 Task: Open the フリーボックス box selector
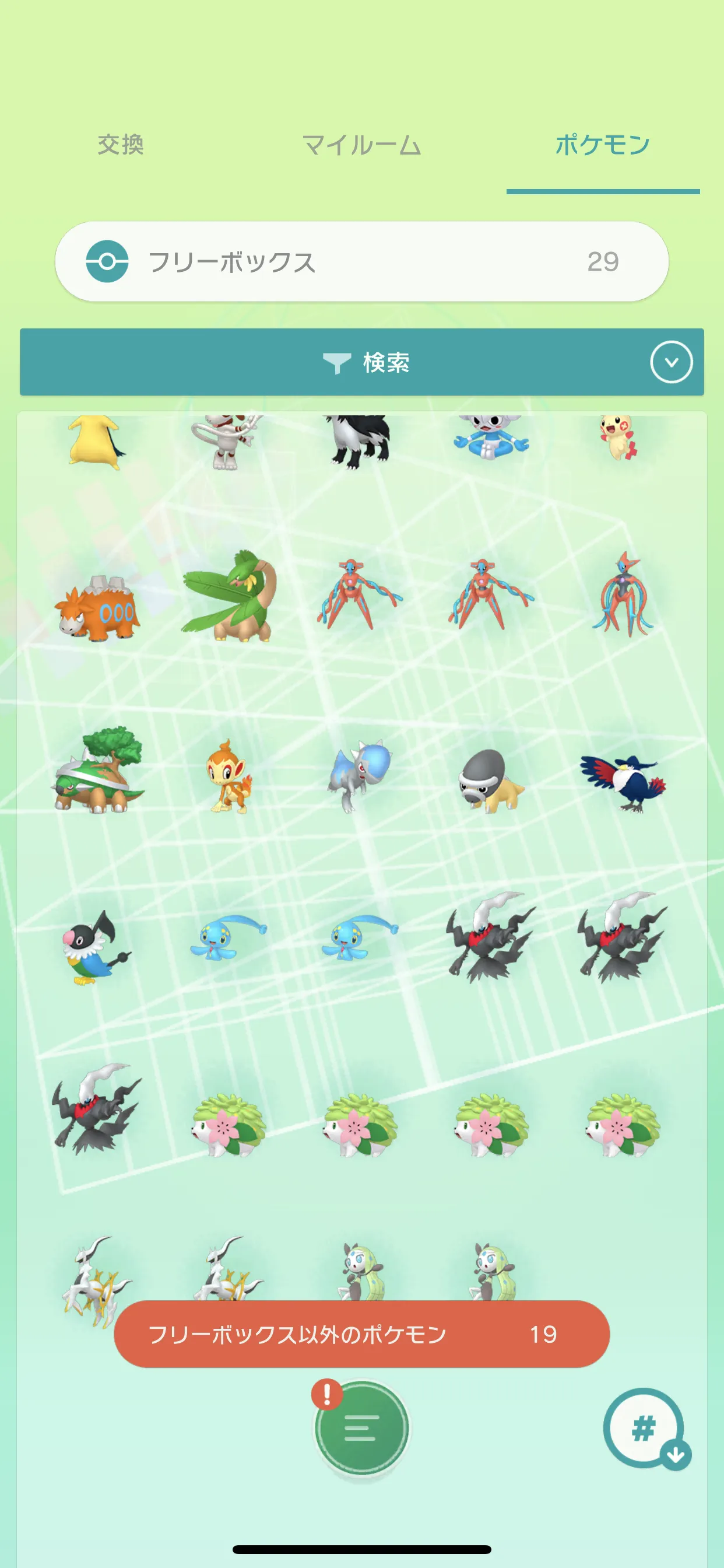[362, 262]
